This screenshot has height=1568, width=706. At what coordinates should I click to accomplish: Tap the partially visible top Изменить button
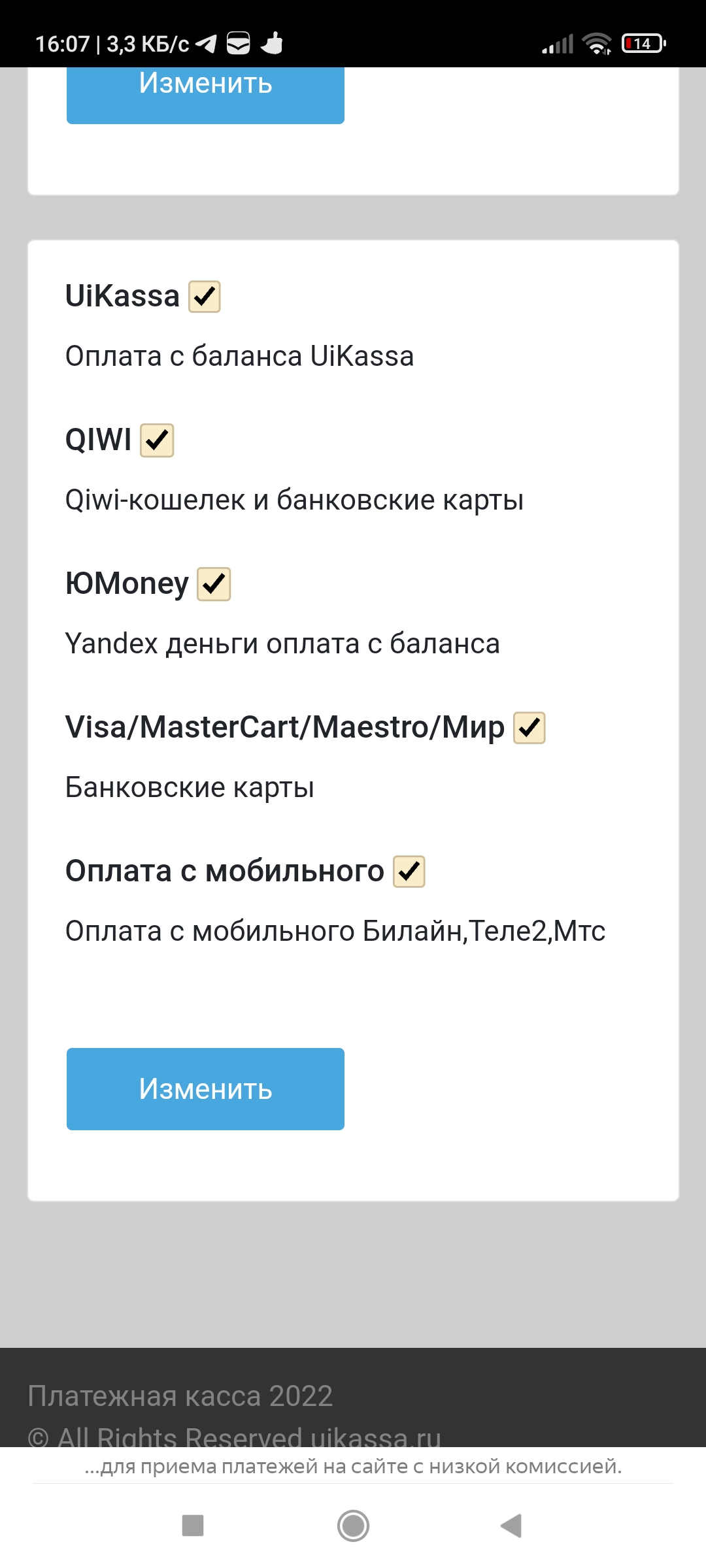coord(205,95)
